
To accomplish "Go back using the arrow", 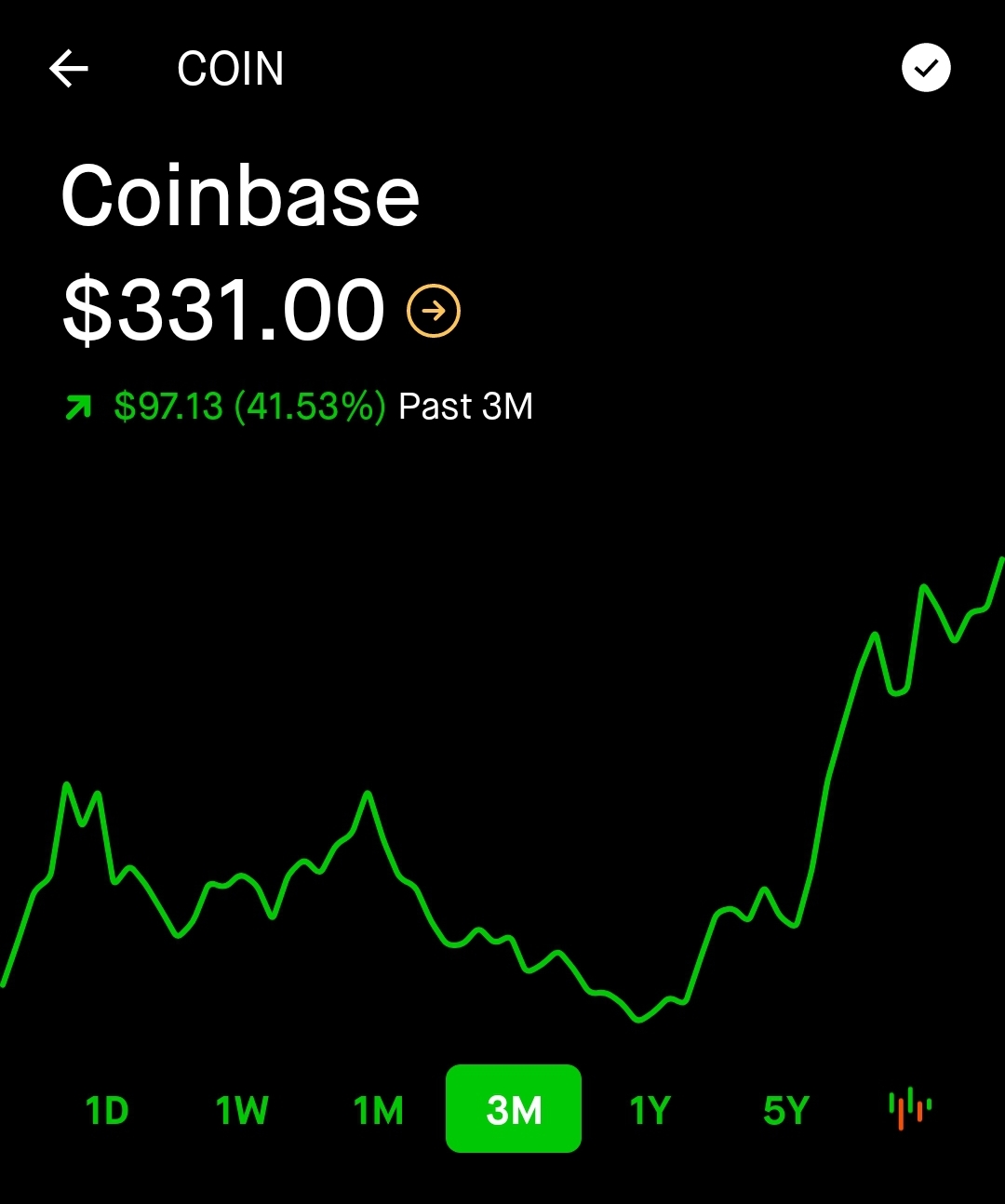I will (x=68, y=69).
